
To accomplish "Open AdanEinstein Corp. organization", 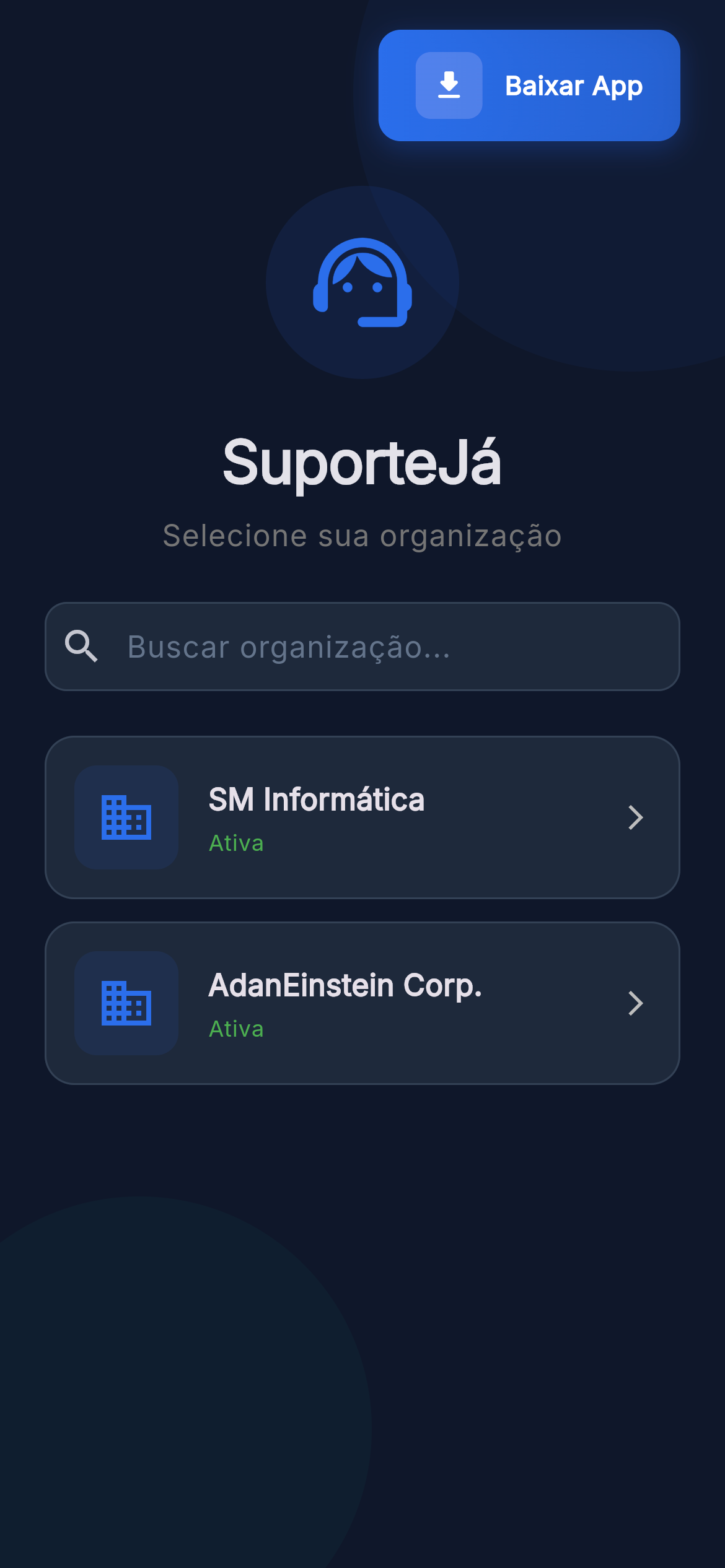I will 362,1003.
